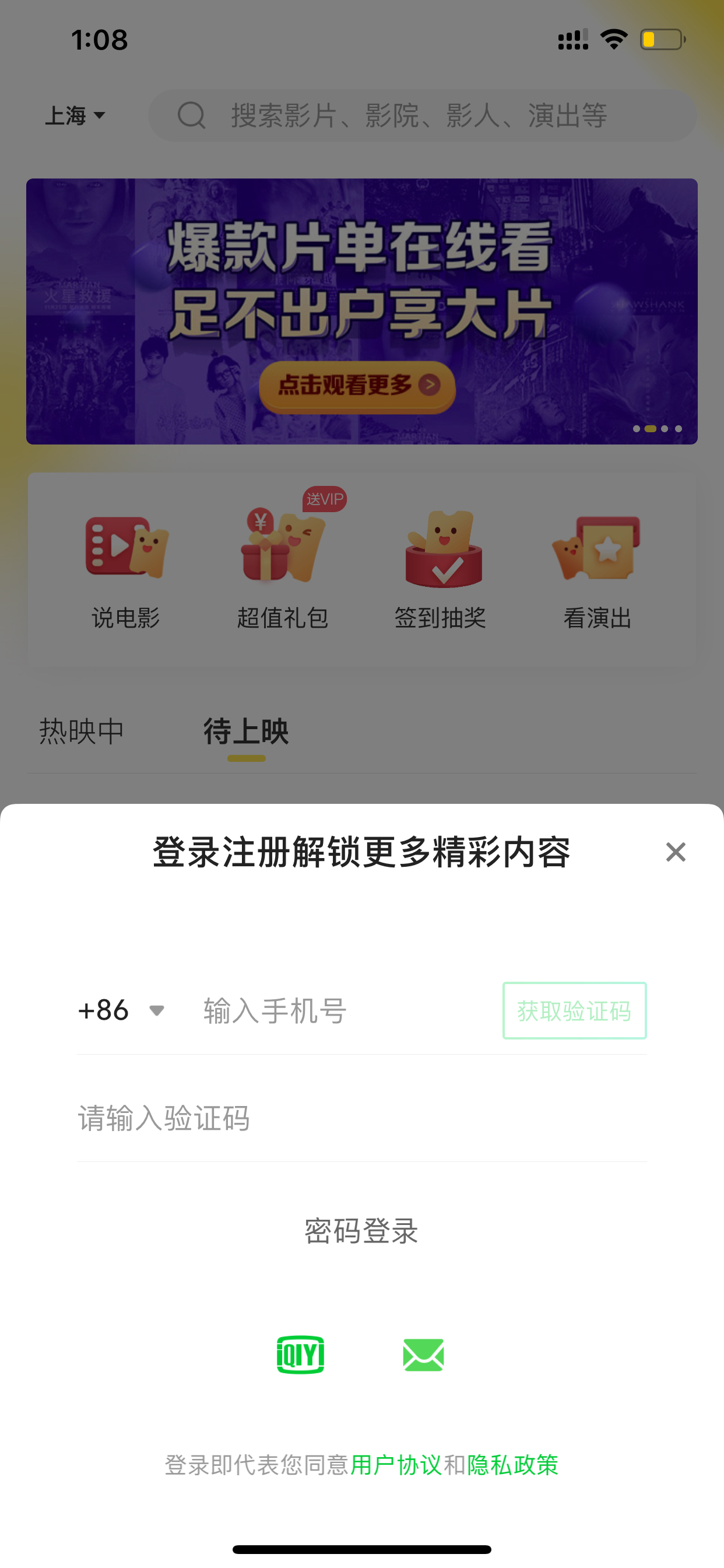
Task: Close the login sheet
Action: coord(676,852)
